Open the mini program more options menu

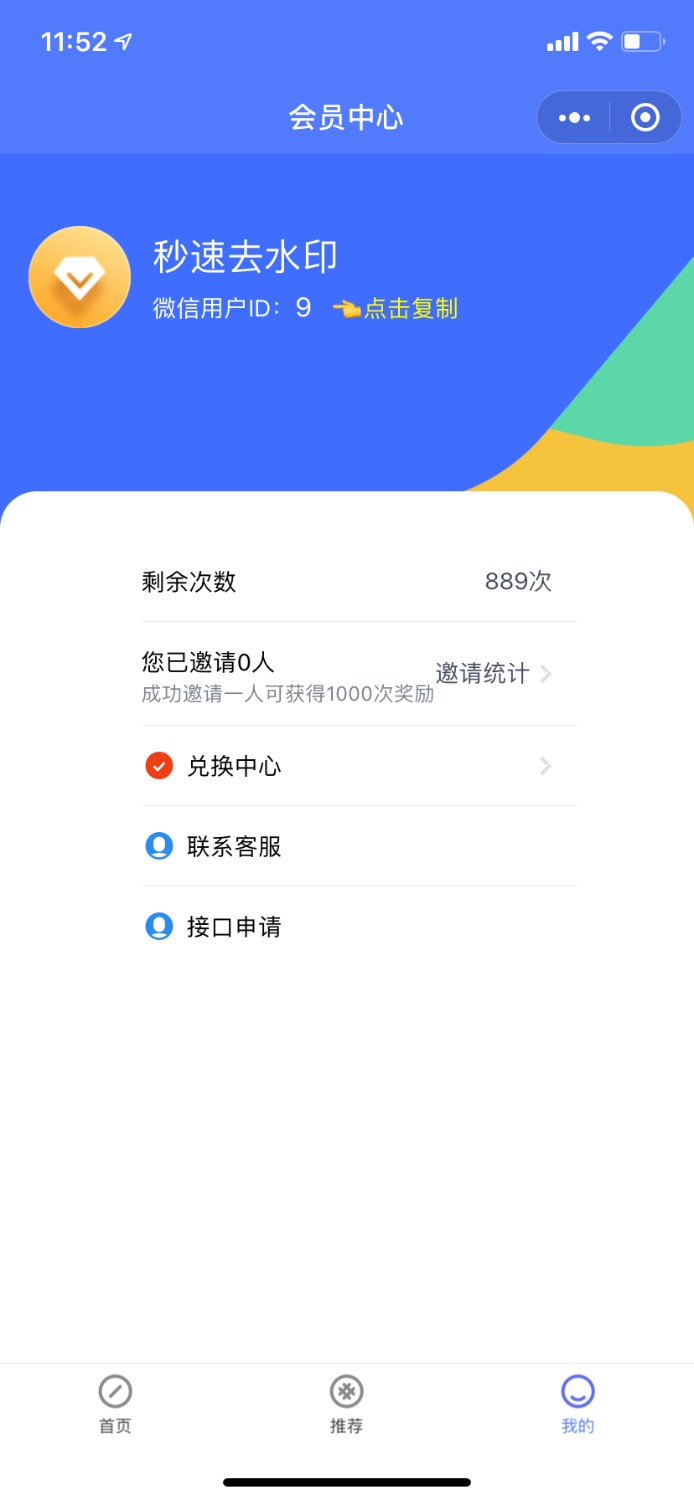(x=574, y=118)
